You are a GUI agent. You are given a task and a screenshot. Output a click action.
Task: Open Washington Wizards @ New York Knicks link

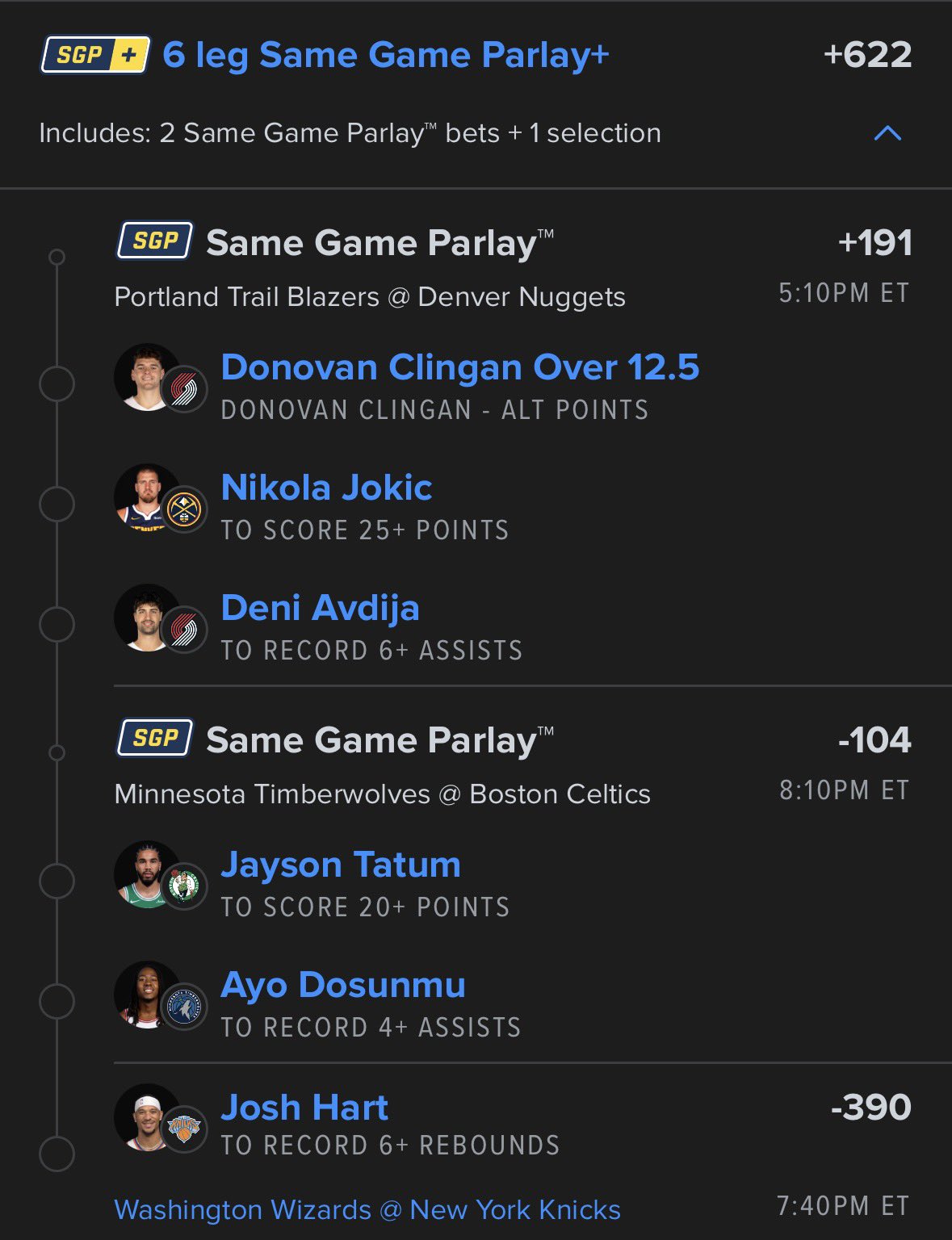coord(367,1209)
